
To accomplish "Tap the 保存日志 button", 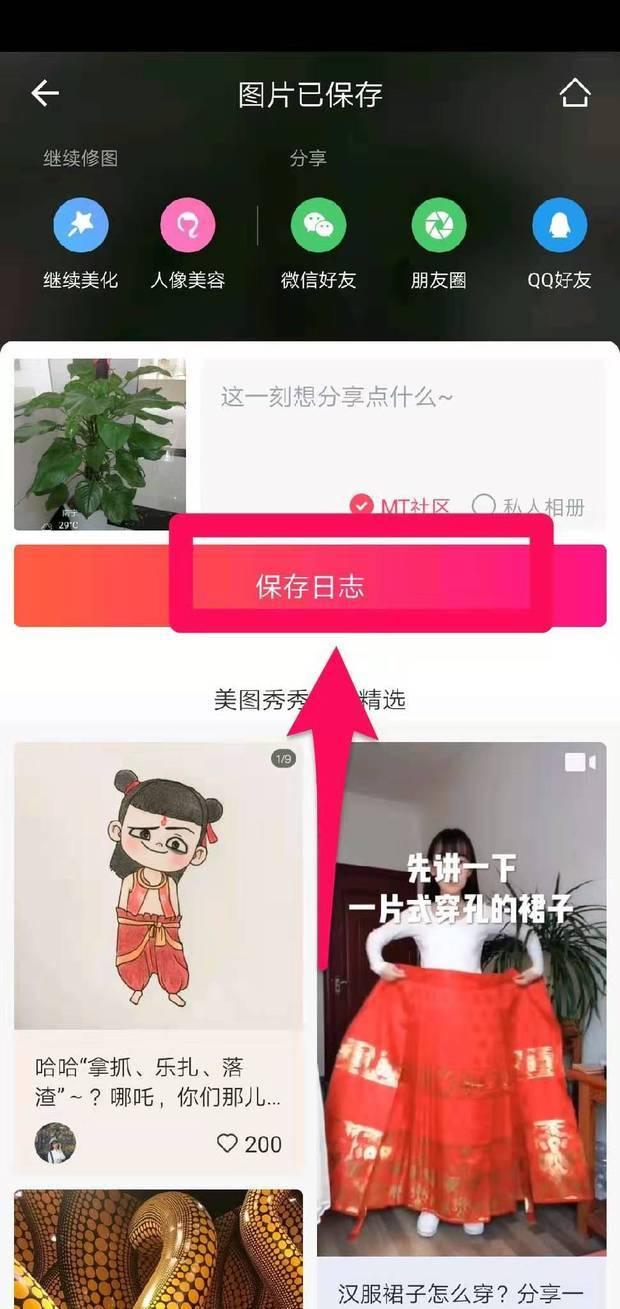I will [310, 587].
